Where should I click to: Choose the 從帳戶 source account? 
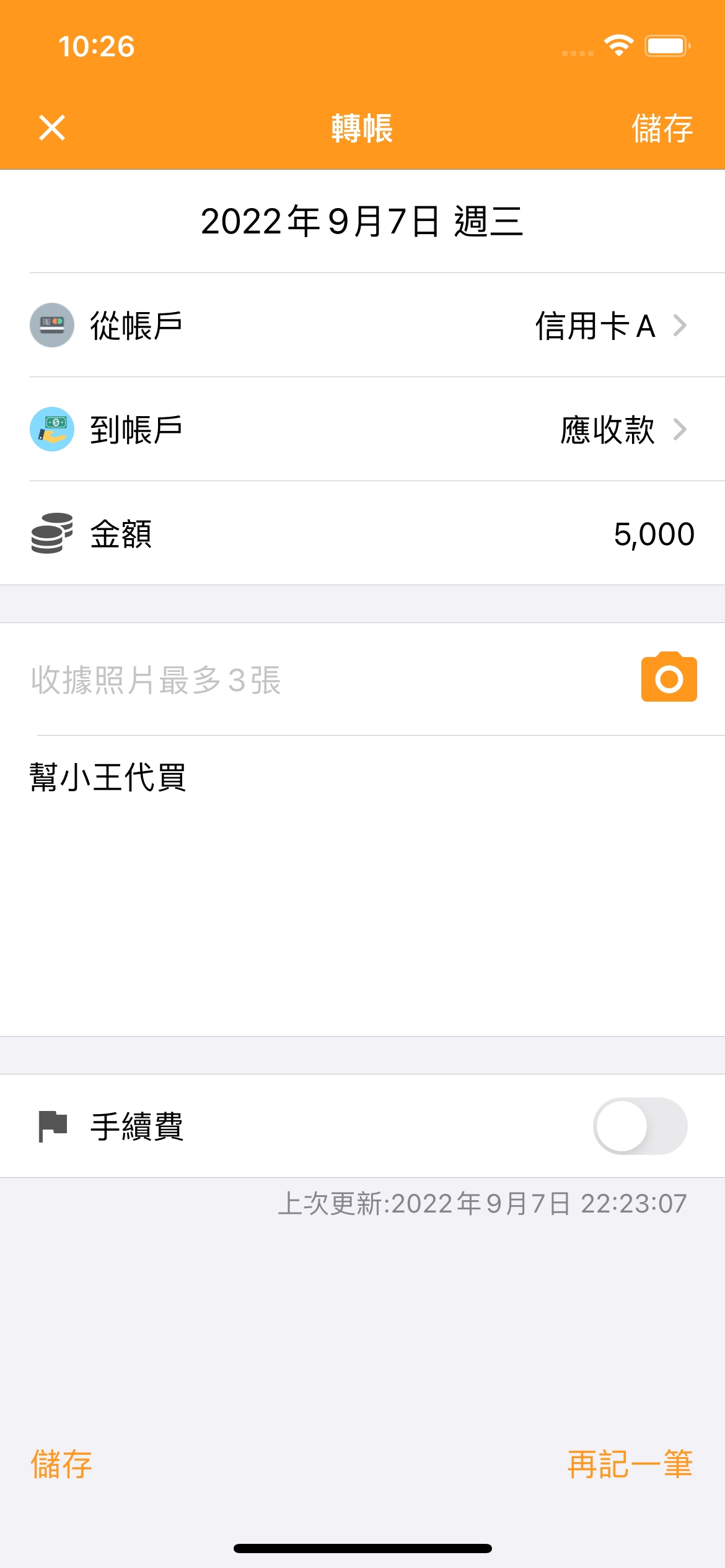362,326
